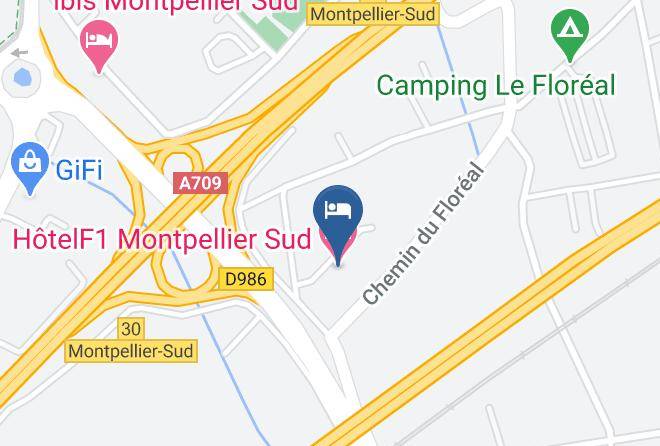Open the ibis Montpellier Sud hotel pin
The width and height of the screenshot is (660, 446).
(x=99, y=45)
